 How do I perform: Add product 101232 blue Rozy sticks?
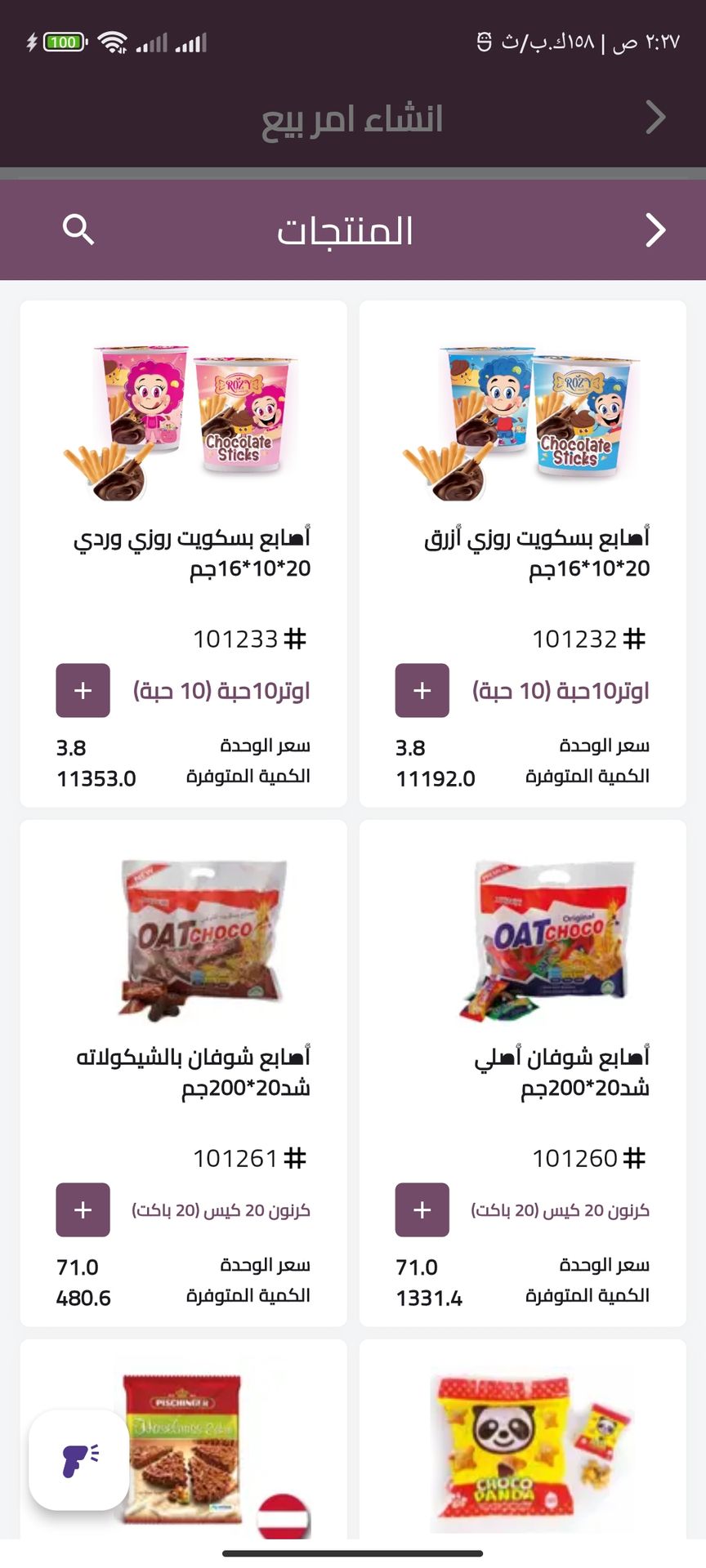tap(422, 691)
